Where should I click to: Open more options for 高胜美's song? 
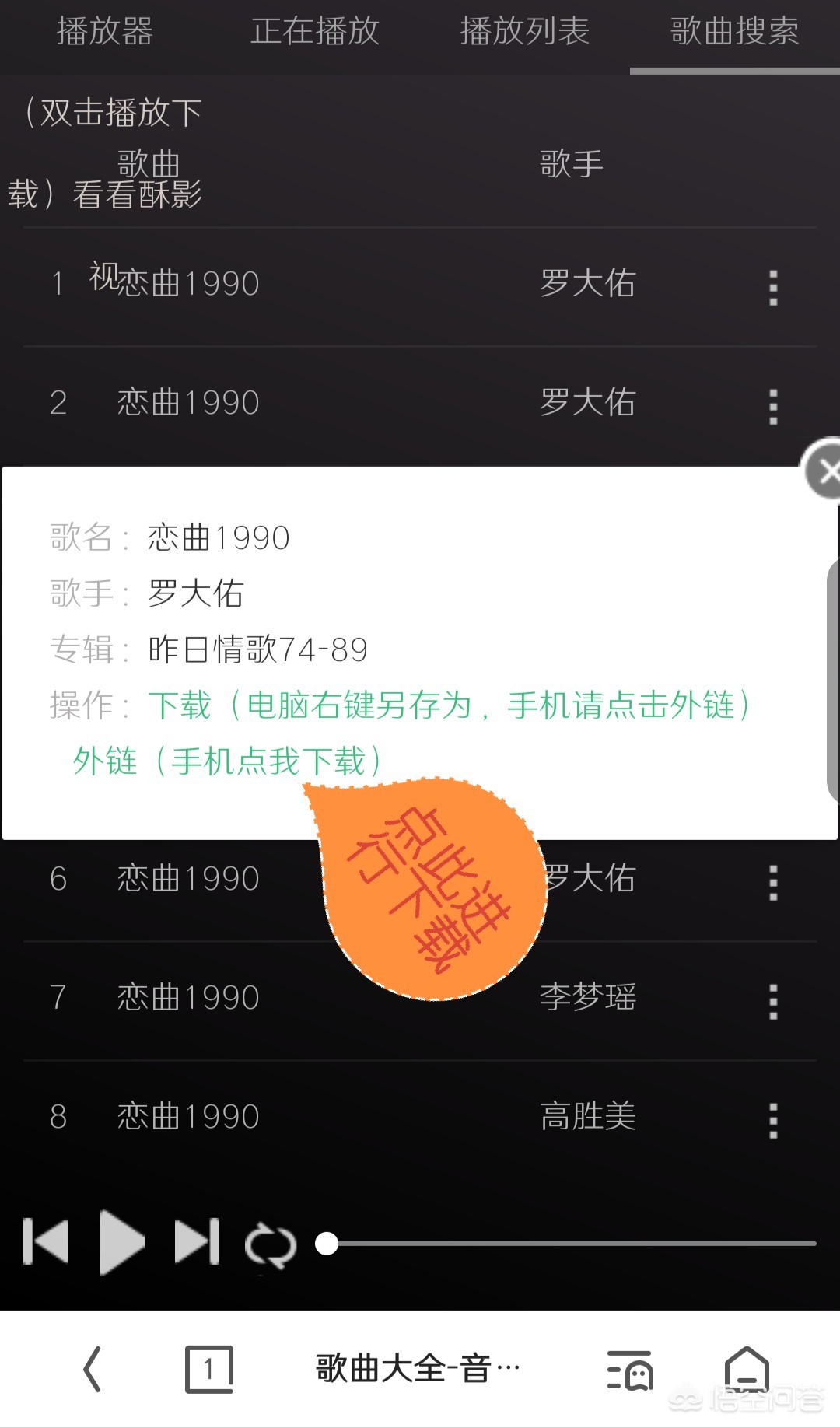pyautogui.click(x=773, y=1121)
